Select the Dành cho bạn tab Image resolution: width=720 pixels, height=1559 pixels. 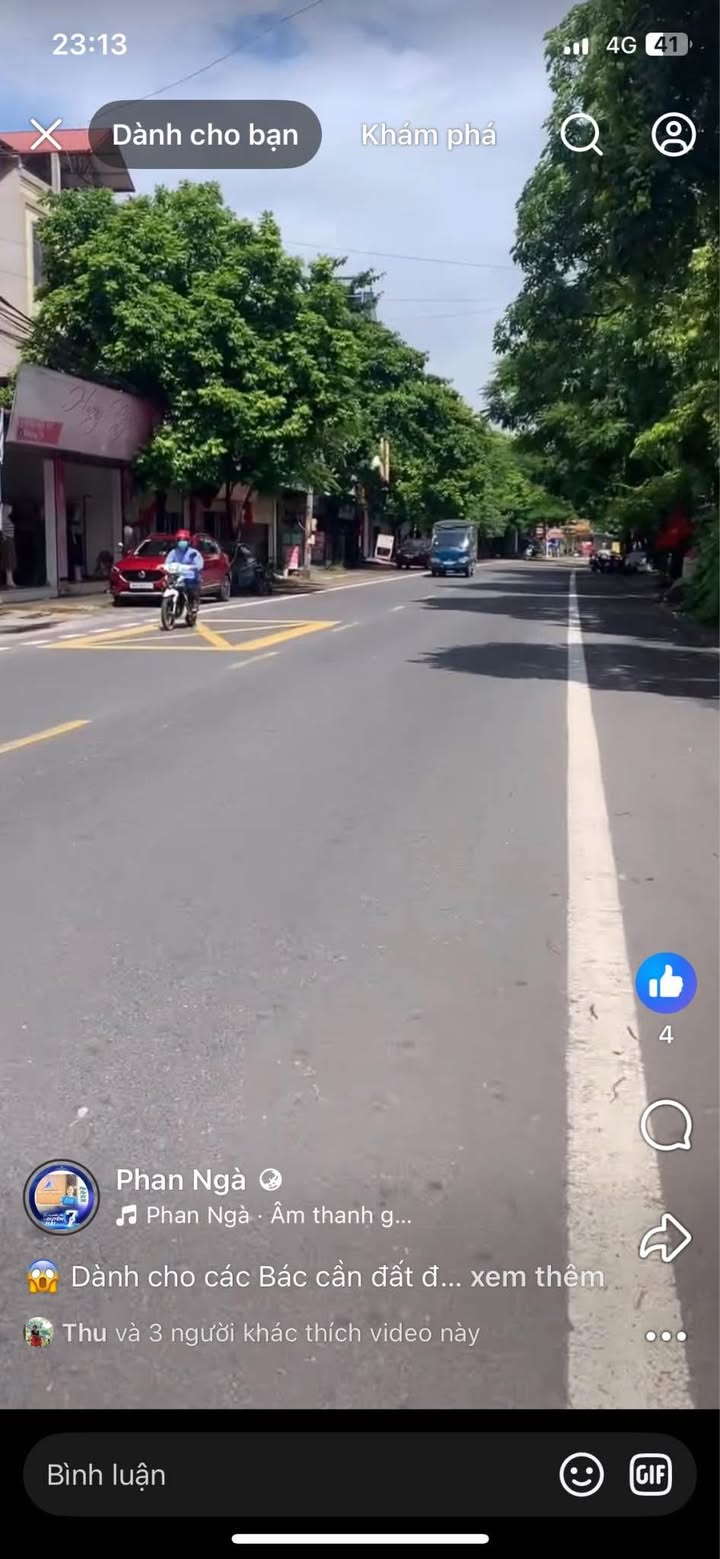pos(205,135)
